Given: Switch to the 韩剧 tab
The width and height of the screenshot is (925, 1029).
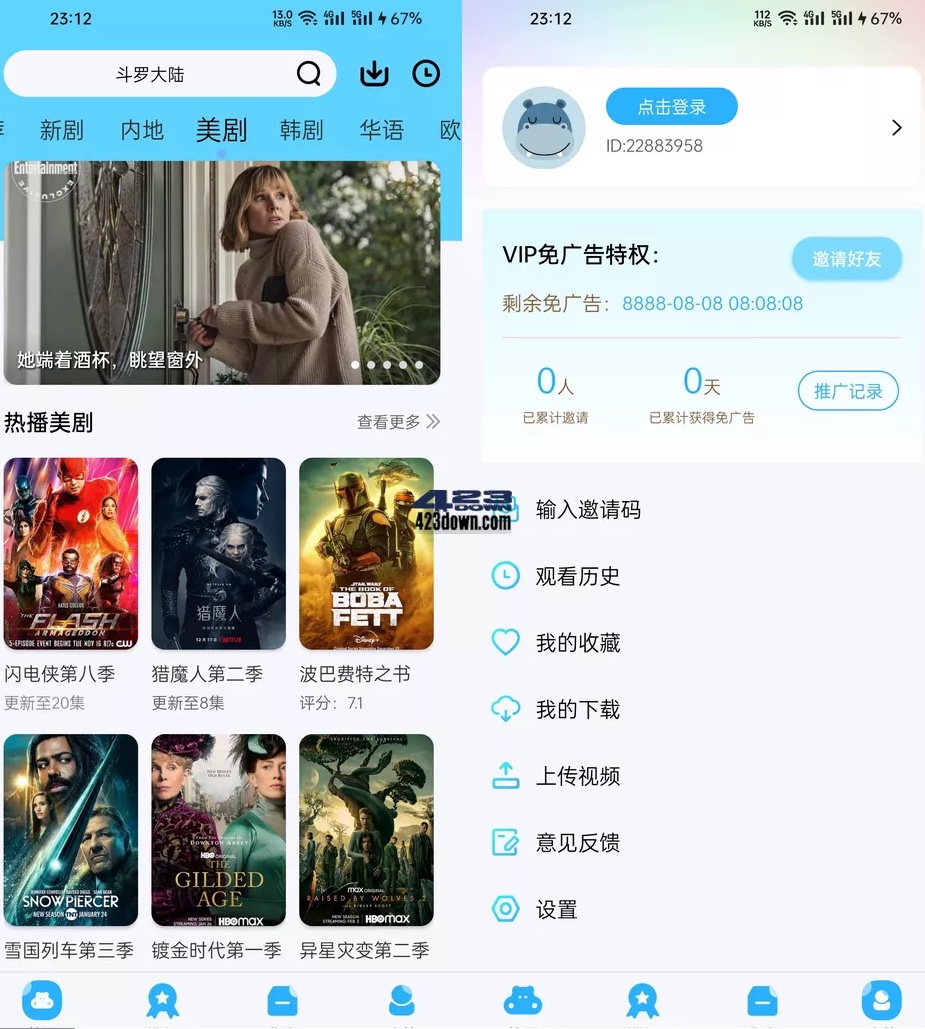Looking at the screenshot, I should (x=301, y=130).
